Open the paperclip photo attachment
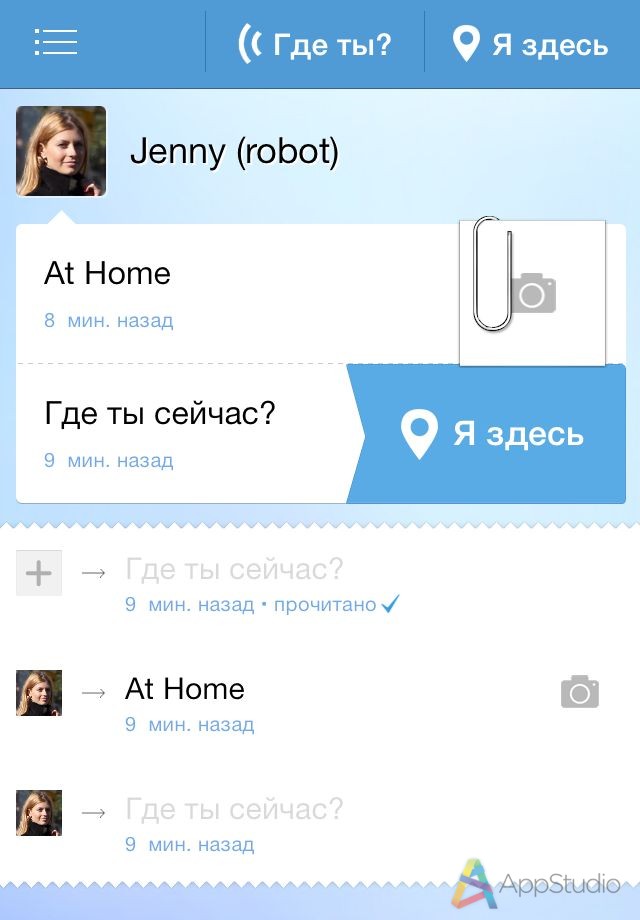Viewport: 640px width, 920px height. [532, 292]
